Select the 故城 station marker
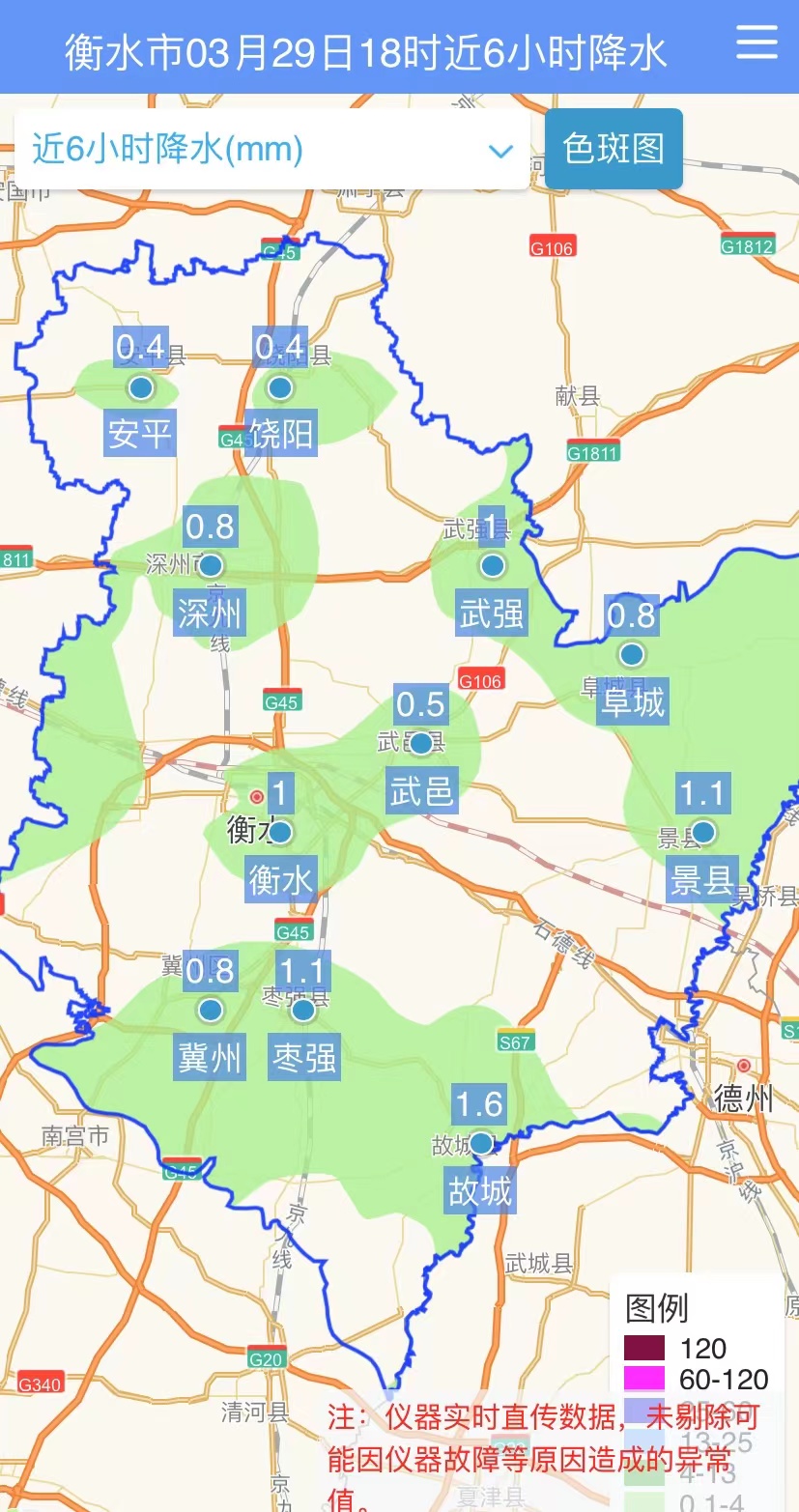The height and width of the screenshot is (1512, 799). pos(480,1143)
